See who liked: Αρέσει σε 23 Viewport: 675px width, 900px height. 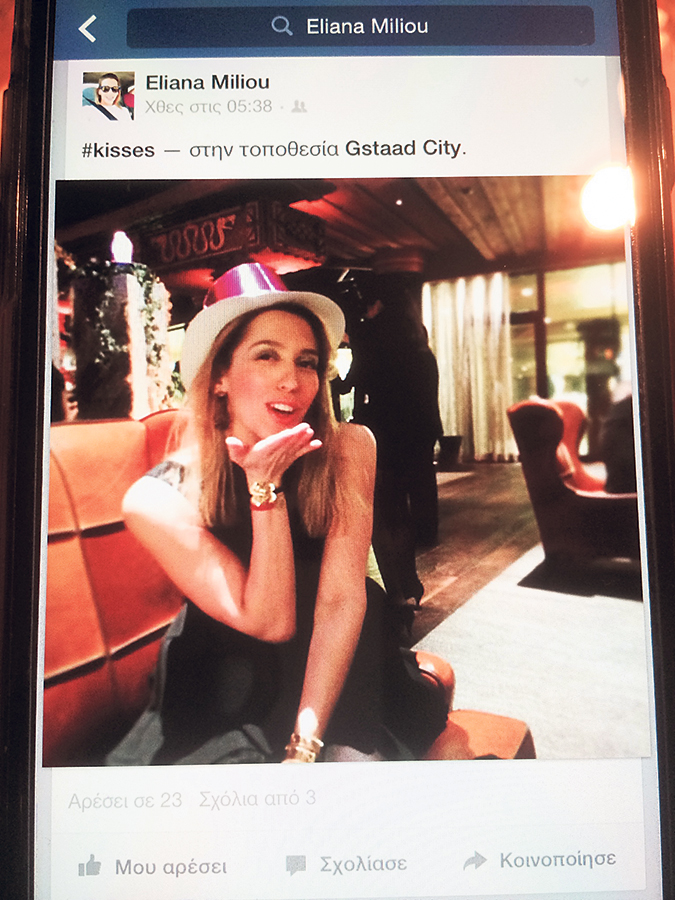click(125, 800)
